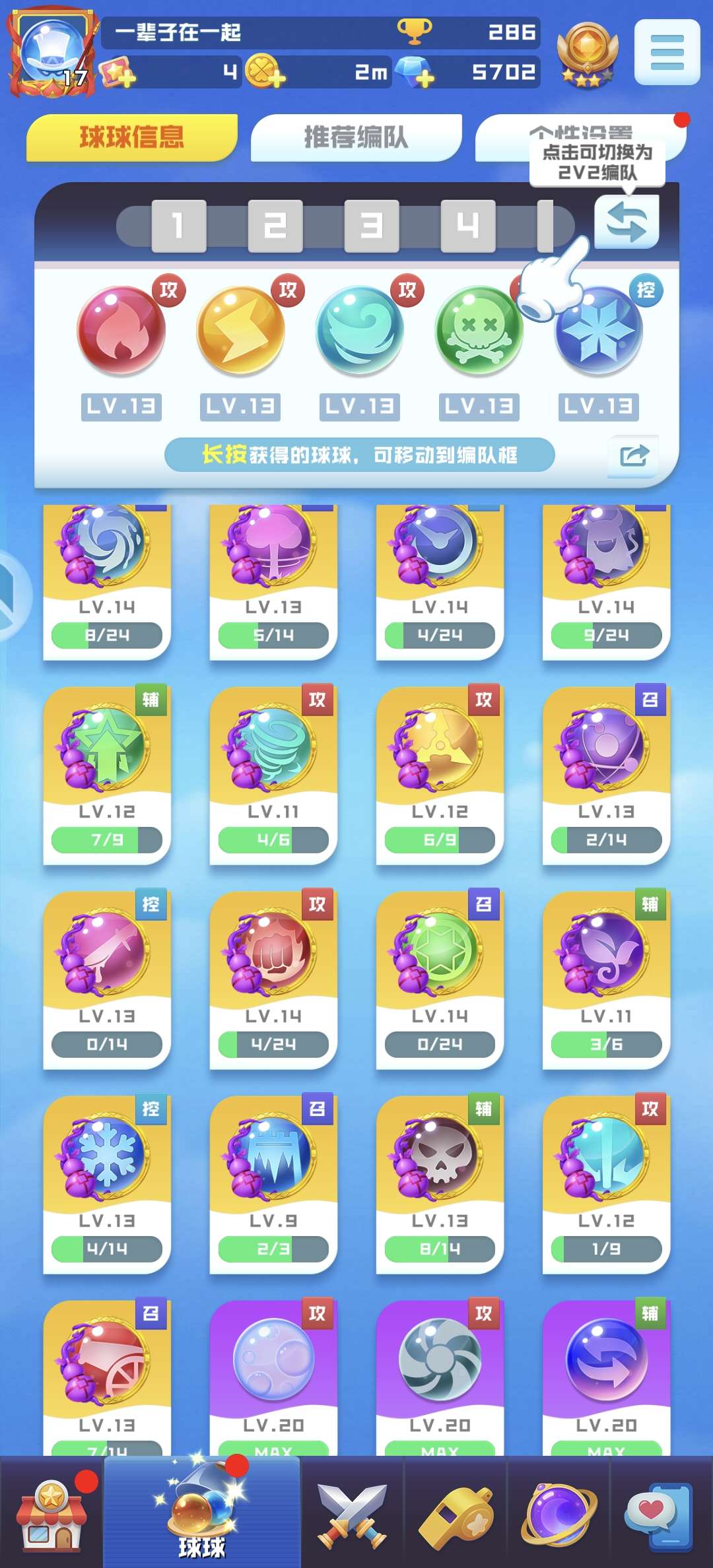
Task: Tap the fire ball in the lineup
Action: pos(121,330)
